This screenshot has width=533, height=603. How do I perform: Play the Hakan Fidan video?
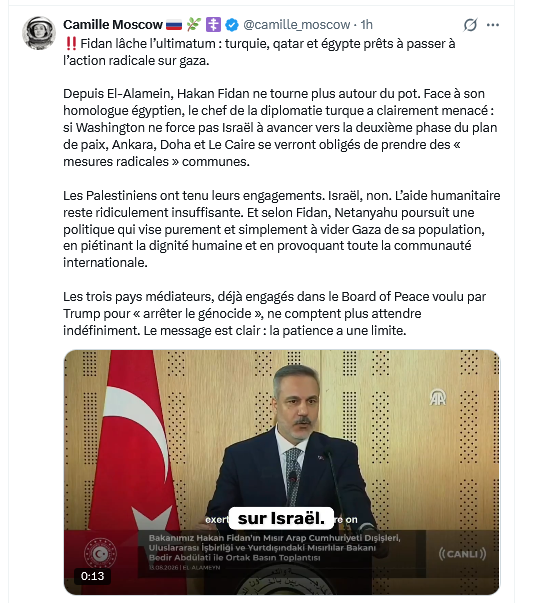tap(281, 472)
